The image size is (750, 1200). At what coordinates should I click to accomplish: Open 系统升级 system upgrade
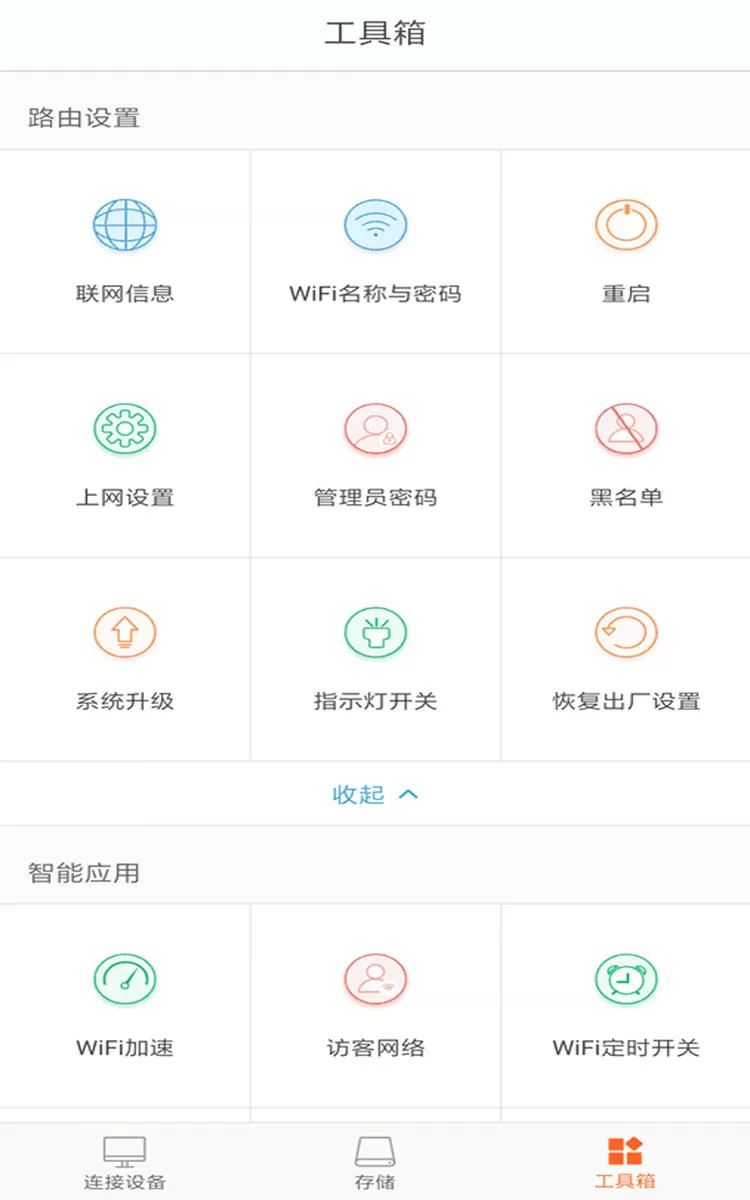pos(125,658)
